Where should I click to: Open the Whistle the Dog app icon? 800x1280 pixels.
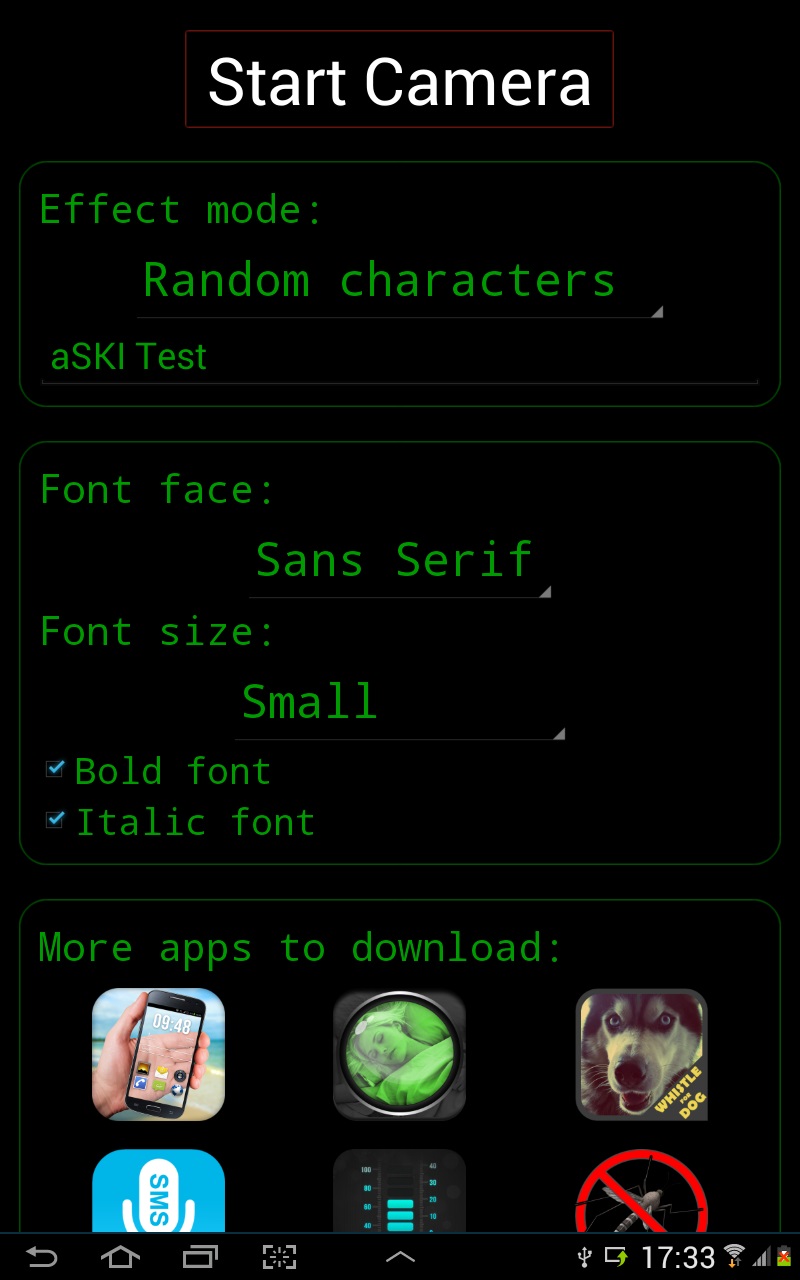click(641, 1055)
